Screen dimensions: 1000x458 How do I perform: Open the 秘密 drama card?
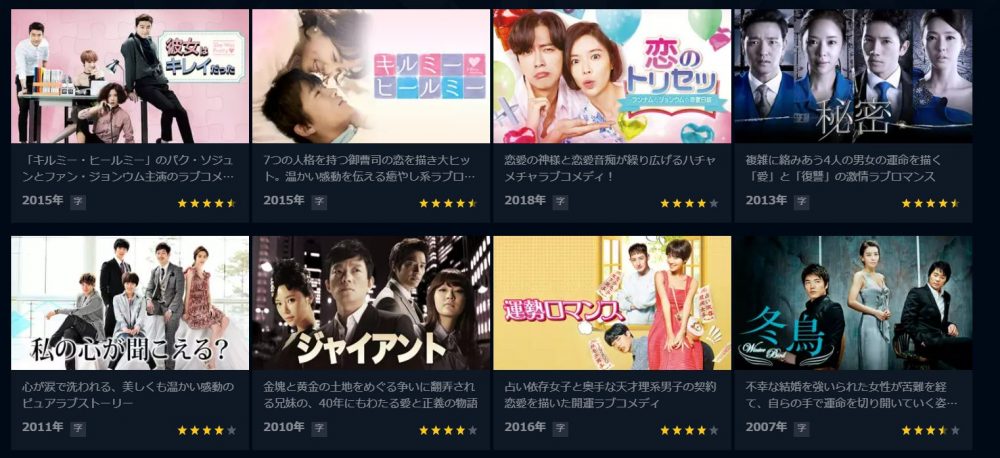tap(852, 77)
